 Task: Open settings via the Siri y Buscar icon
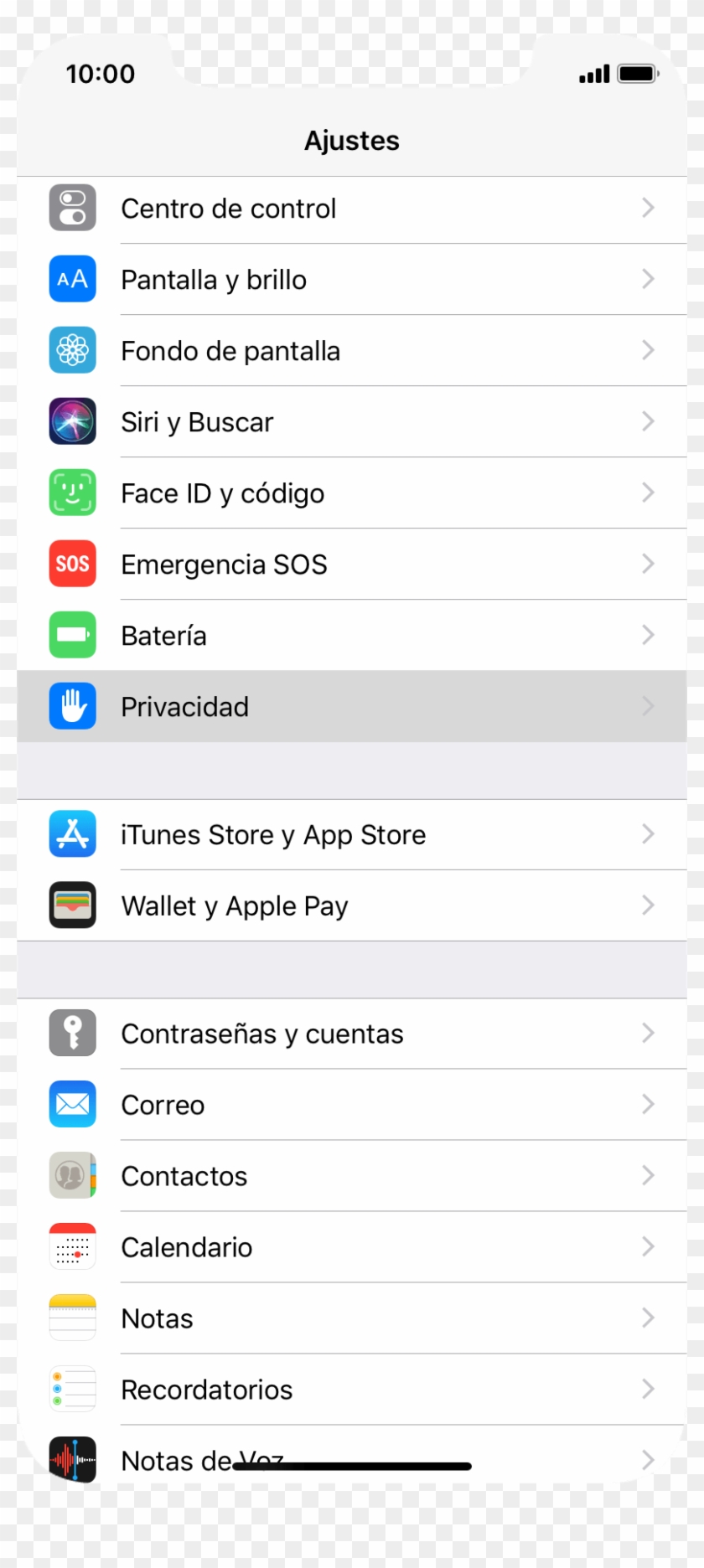(x=72, y=421)
